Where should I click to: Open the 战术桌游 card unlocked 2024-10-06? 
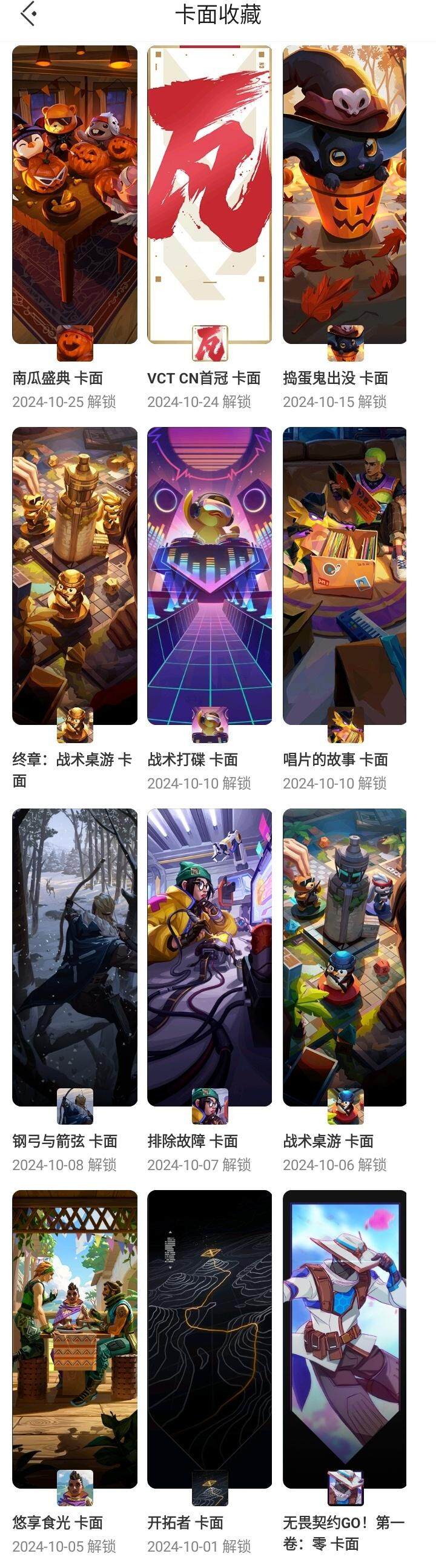(345, 957)
